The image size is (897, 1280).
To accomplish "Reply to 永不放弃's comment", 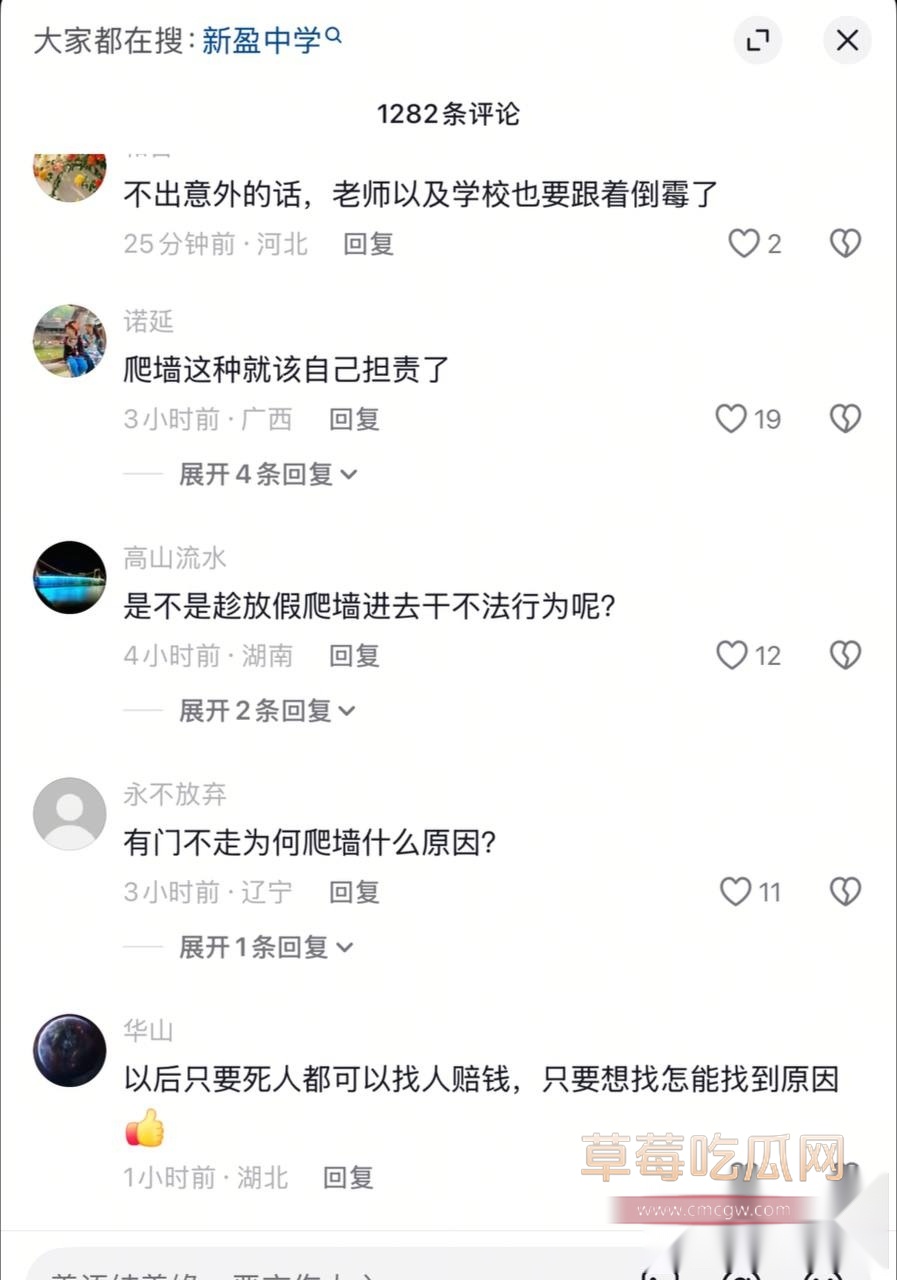I will [354, 892].
